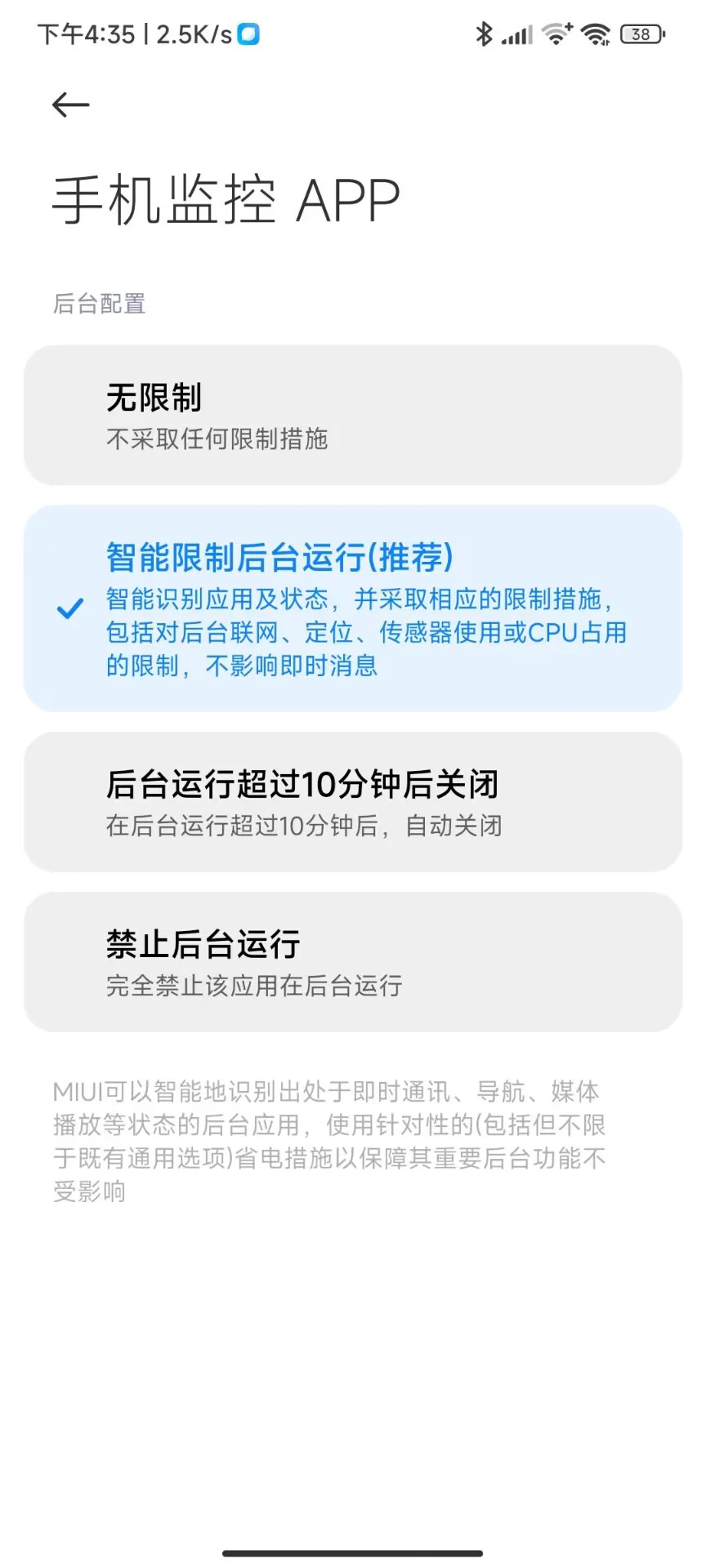Choose 智能限制后台运行(推荐)

pyautogui.click(x=352, y=608)
